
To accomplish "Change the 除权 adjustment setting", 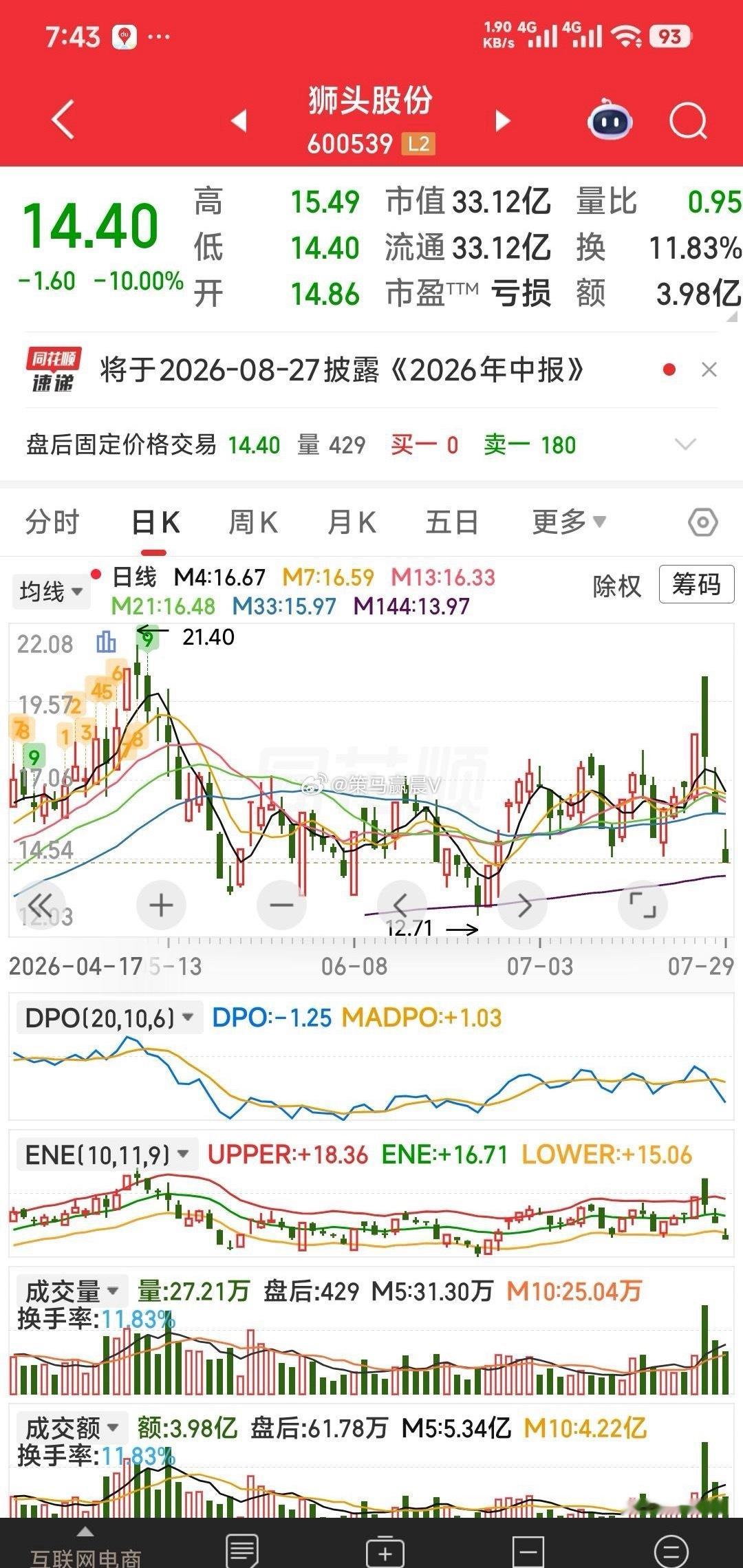I will tap(616, 586).
